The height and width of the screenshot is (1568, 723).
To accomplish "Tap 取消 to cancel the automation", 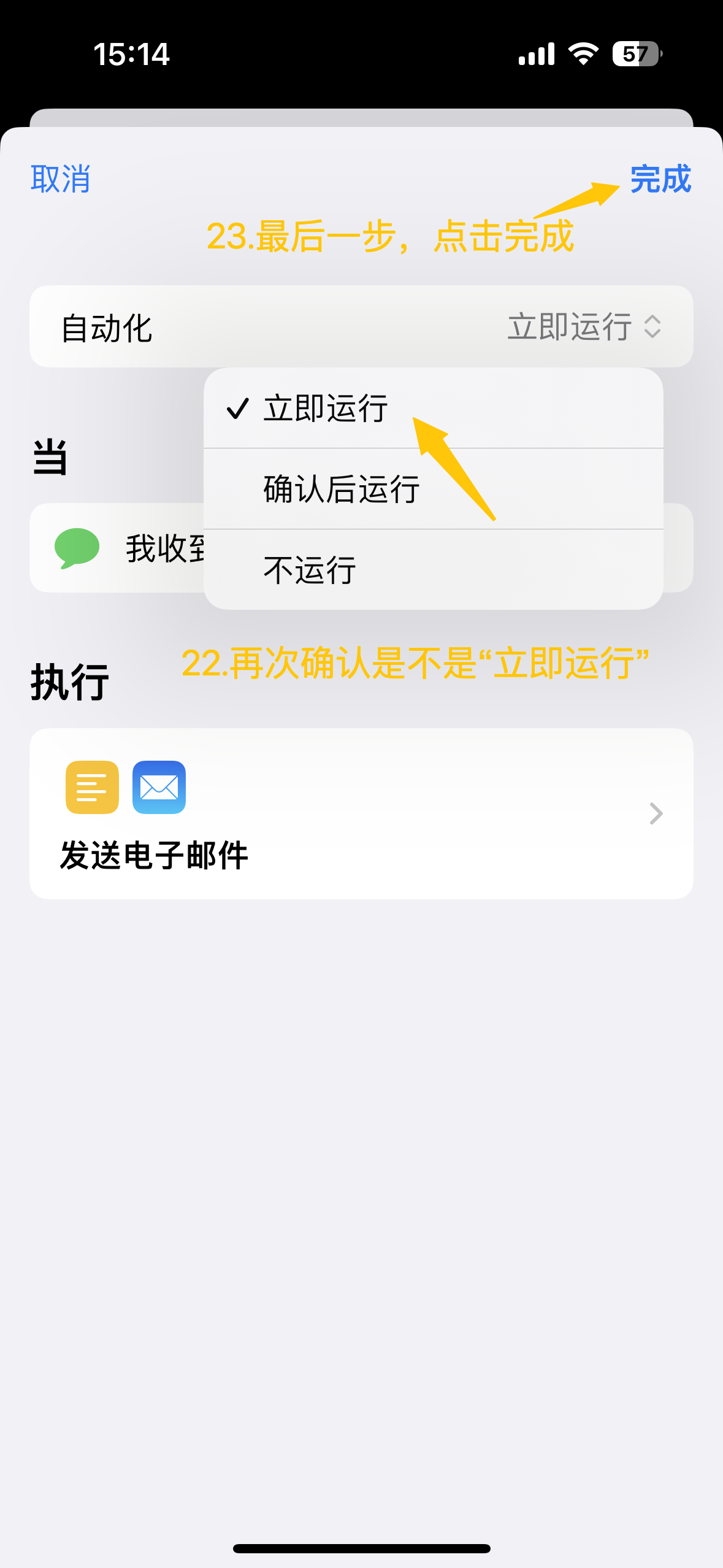I will (x=60, y=179).
